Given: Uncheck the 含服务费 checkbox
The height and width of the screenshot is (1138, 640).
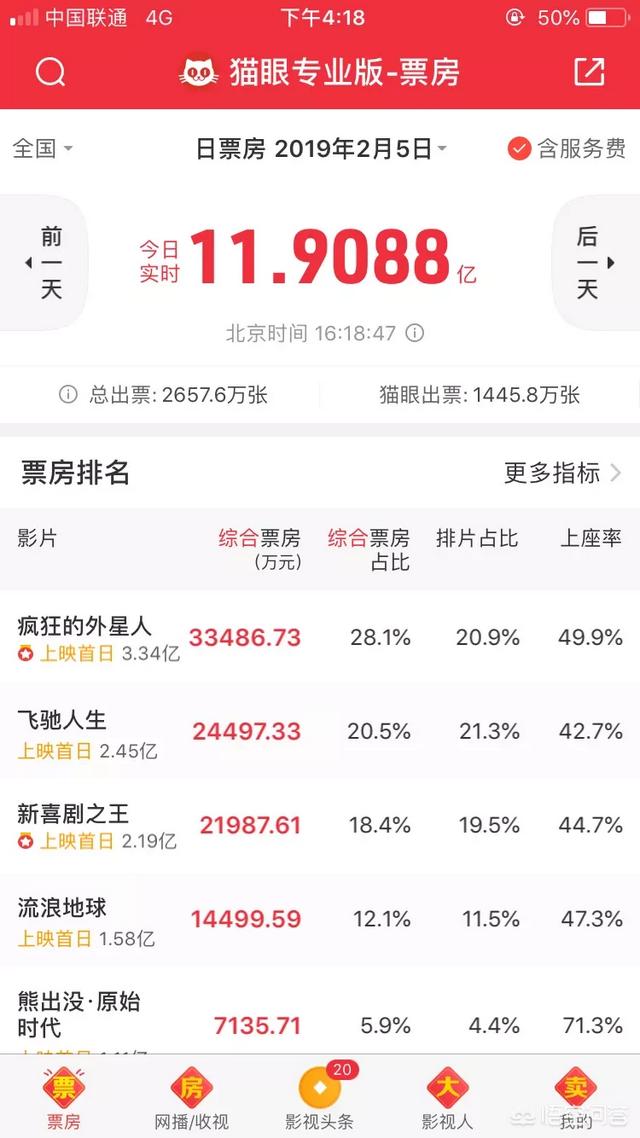Looking at the screenshot, I should coord(519,149).
